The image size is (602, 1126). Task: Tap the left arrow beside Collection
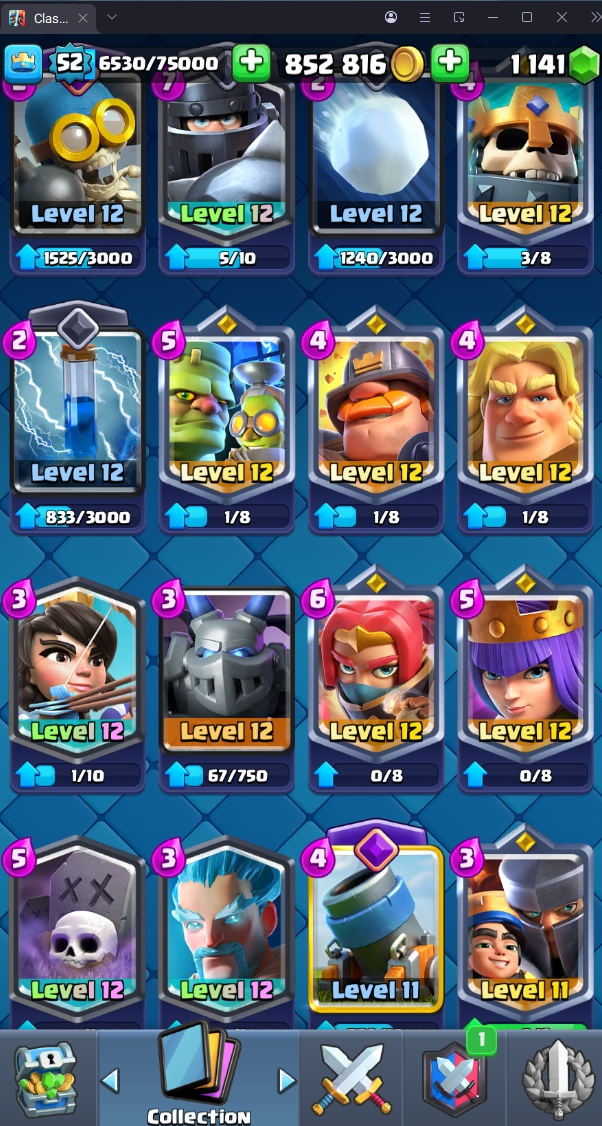pyautogui.click(x=111, y=1080)
